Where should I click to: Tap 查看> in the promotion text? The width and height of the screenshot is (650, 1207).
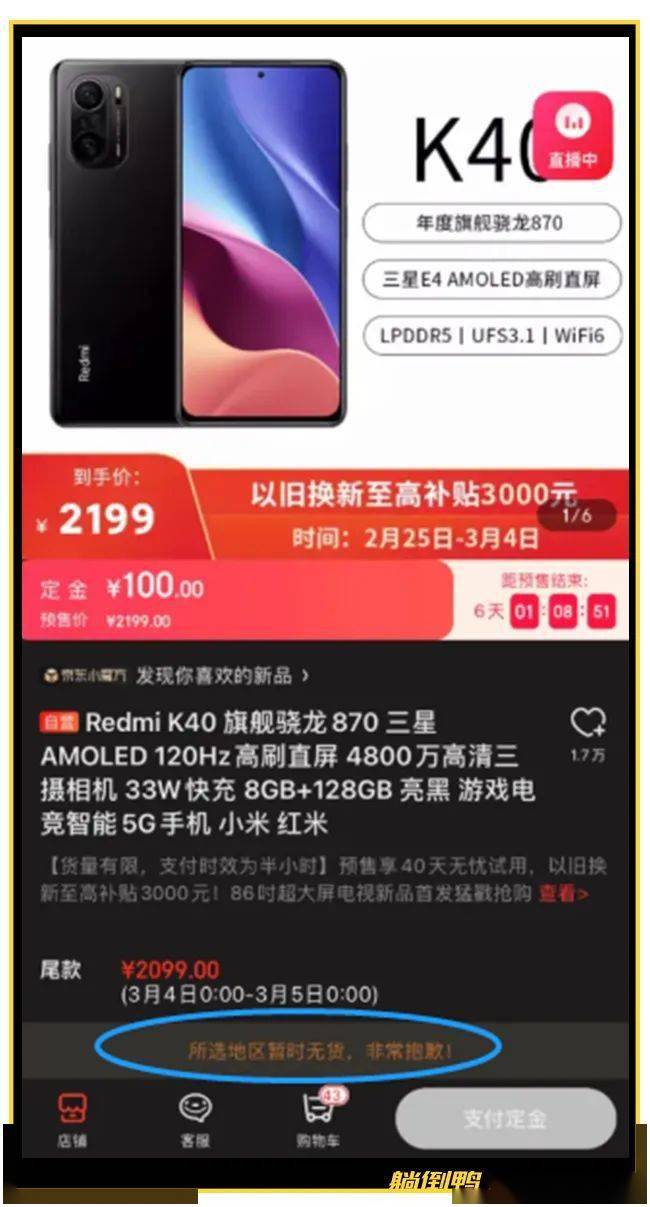pos(563,893)
